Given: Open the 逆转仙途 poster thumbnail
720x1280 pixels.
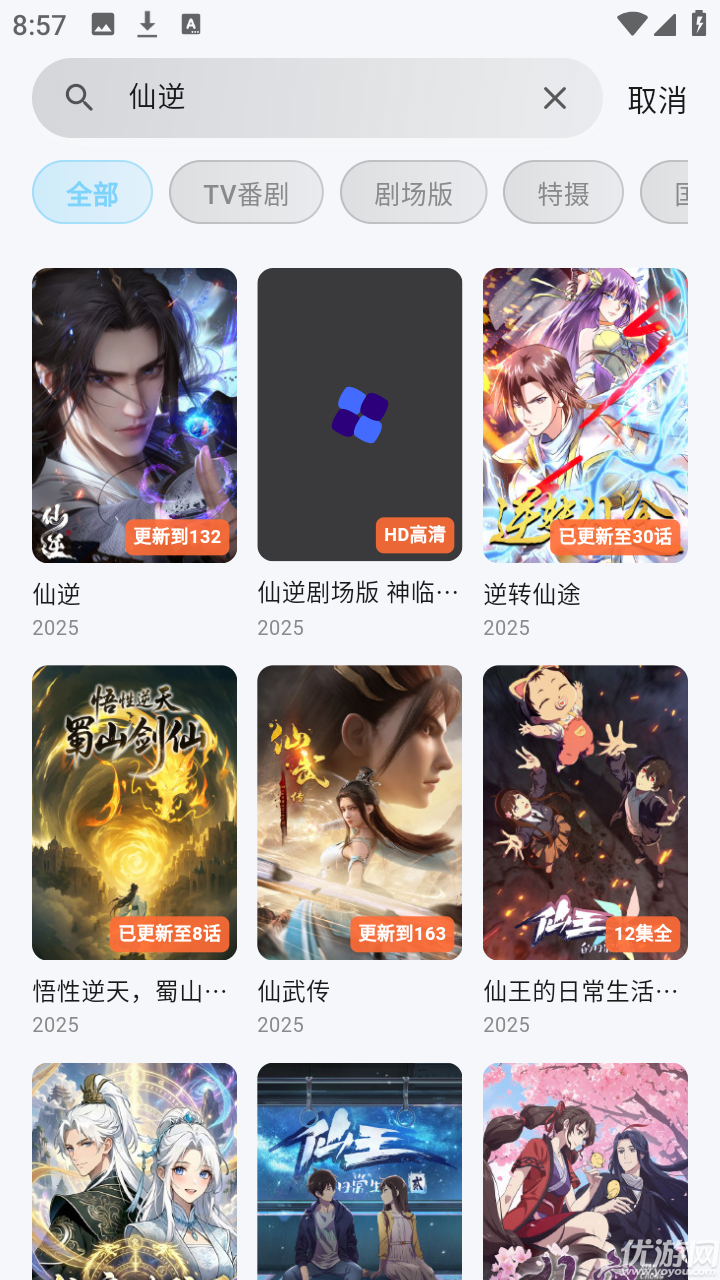Looking at the screenshot, I should (x=585, y=414).
